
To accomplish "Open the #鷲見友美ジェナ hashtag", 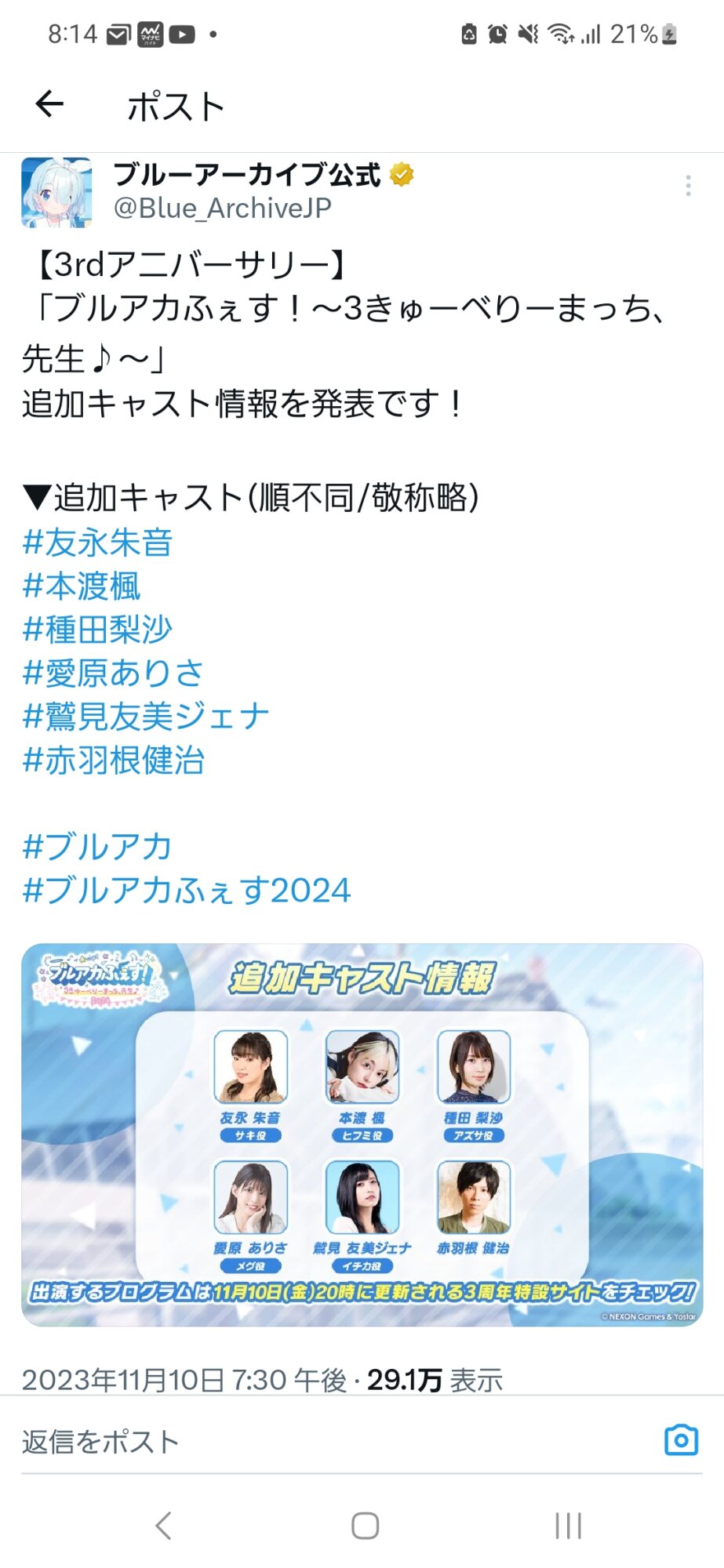I will [146, 717].
